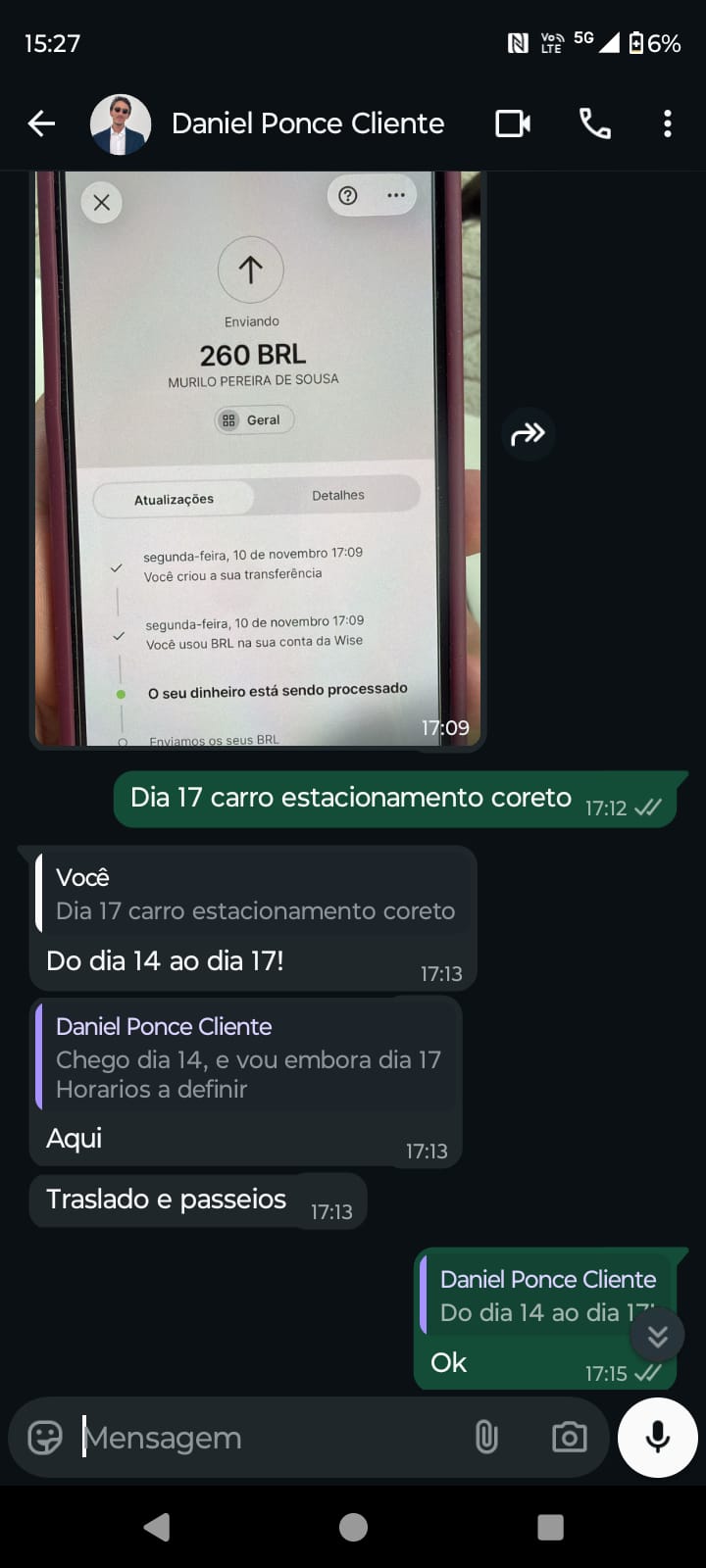Jump to quoted "Chego dia 14" message
Viewport: 706px width, 1568px height.
coord(247,1058)
